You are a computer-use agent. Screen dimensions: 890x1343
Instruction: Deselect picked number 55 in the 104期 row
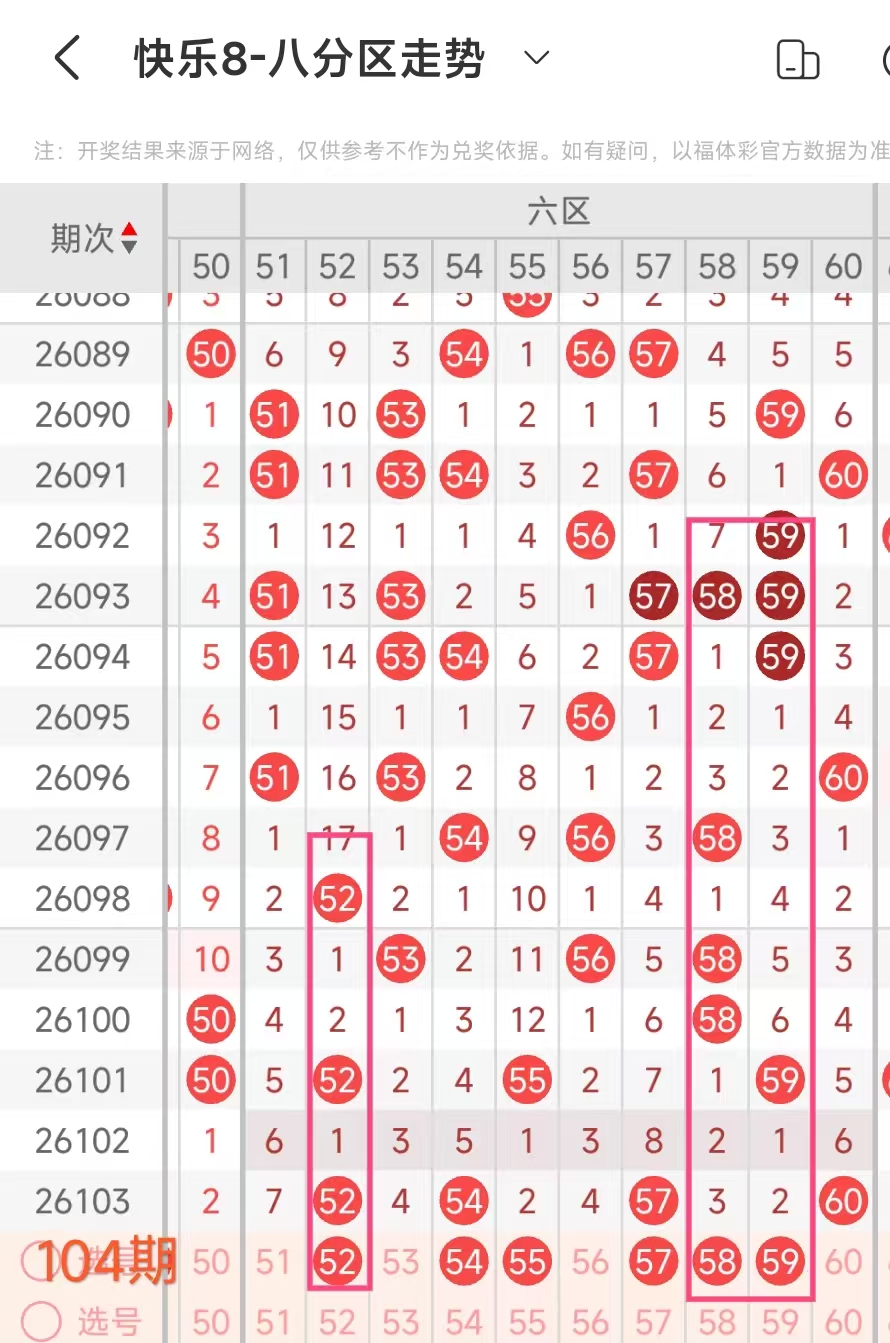pos(527,1262)
